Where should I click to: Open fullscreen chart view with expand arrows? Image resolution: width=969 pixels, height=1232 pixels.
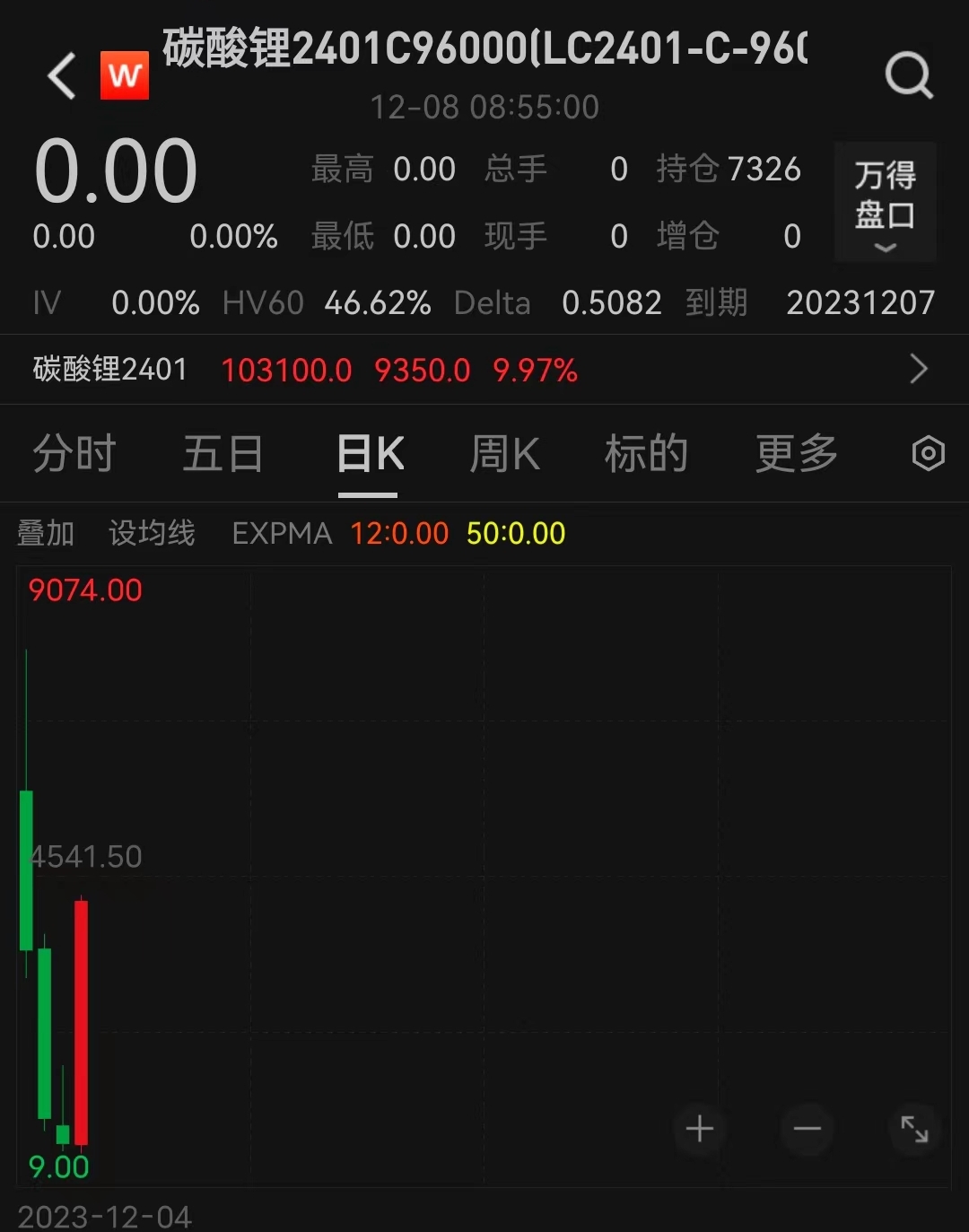[914, 1129]
